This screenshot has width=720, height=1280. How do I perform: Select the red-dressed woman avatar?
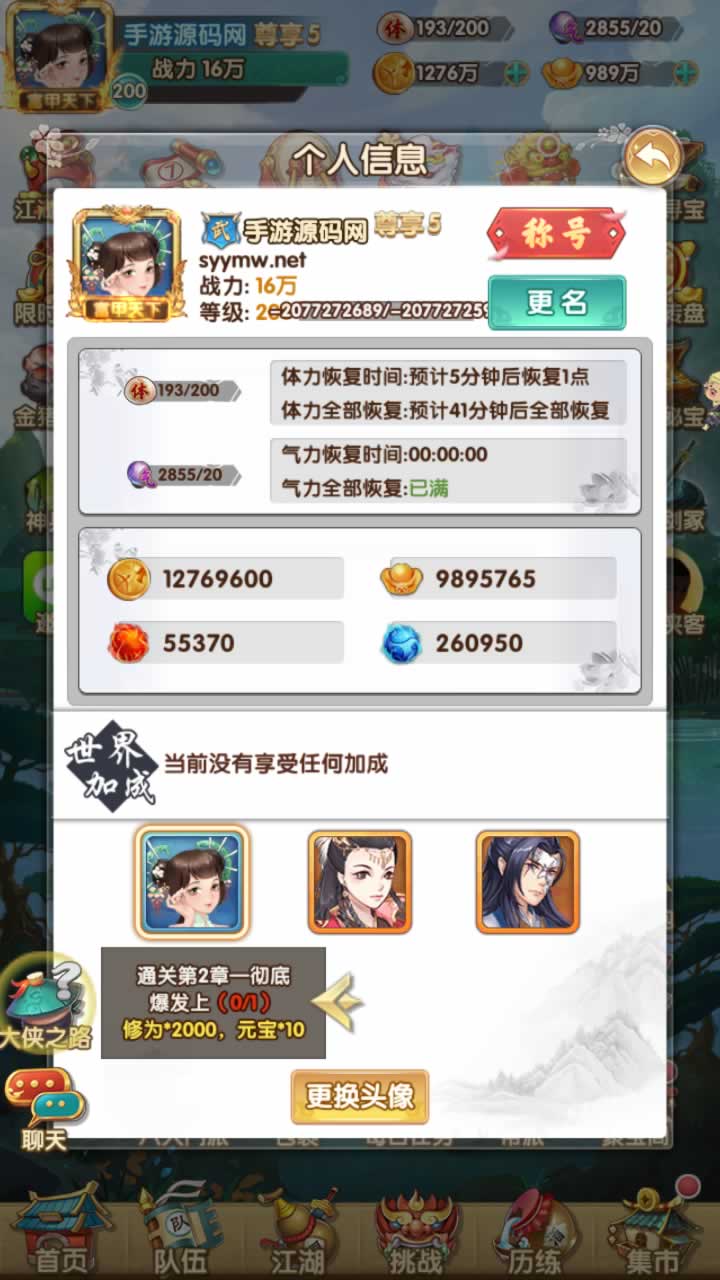click(360, 882)
